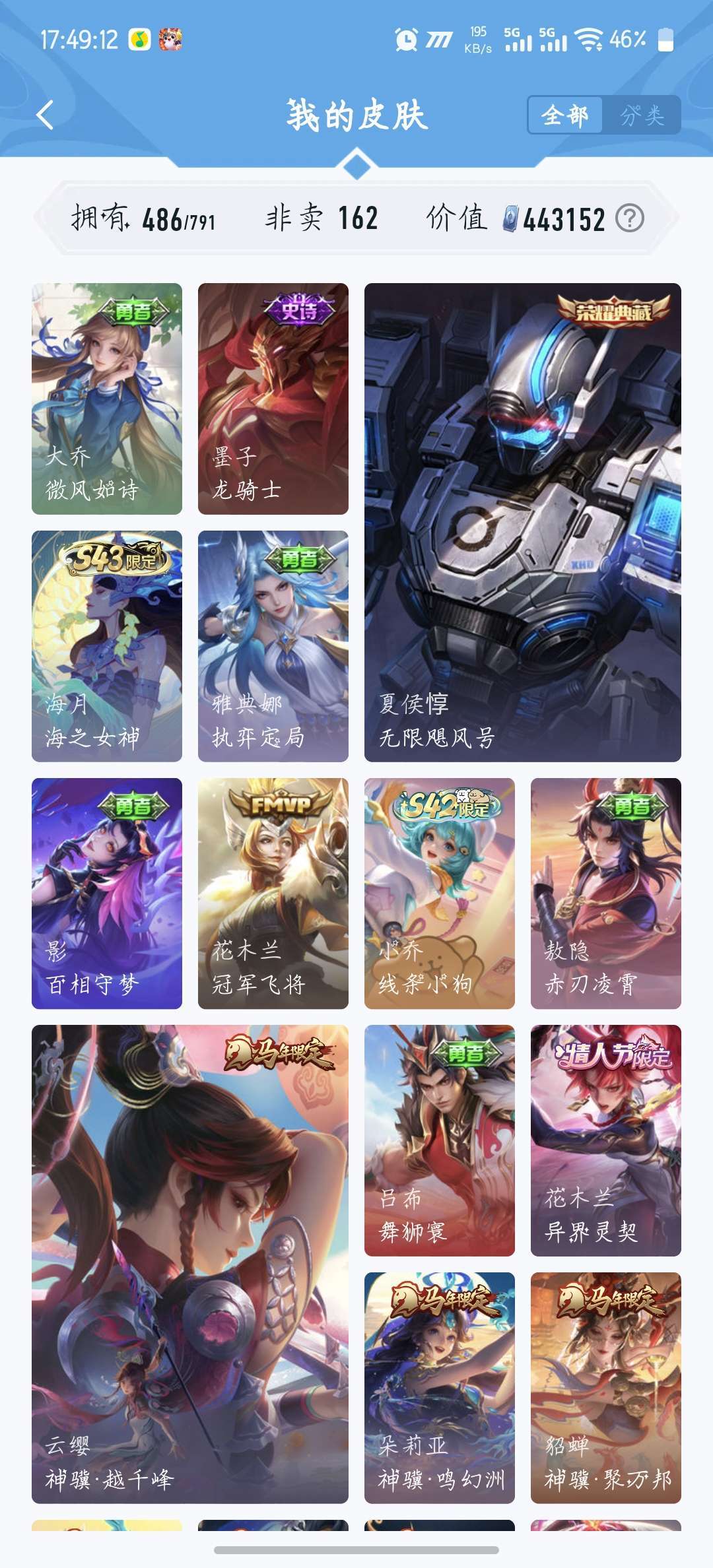This screenshot has width=713, height=1568.
Task: View 花木兰 冠军飞将 skin
Action: point(273,893)
